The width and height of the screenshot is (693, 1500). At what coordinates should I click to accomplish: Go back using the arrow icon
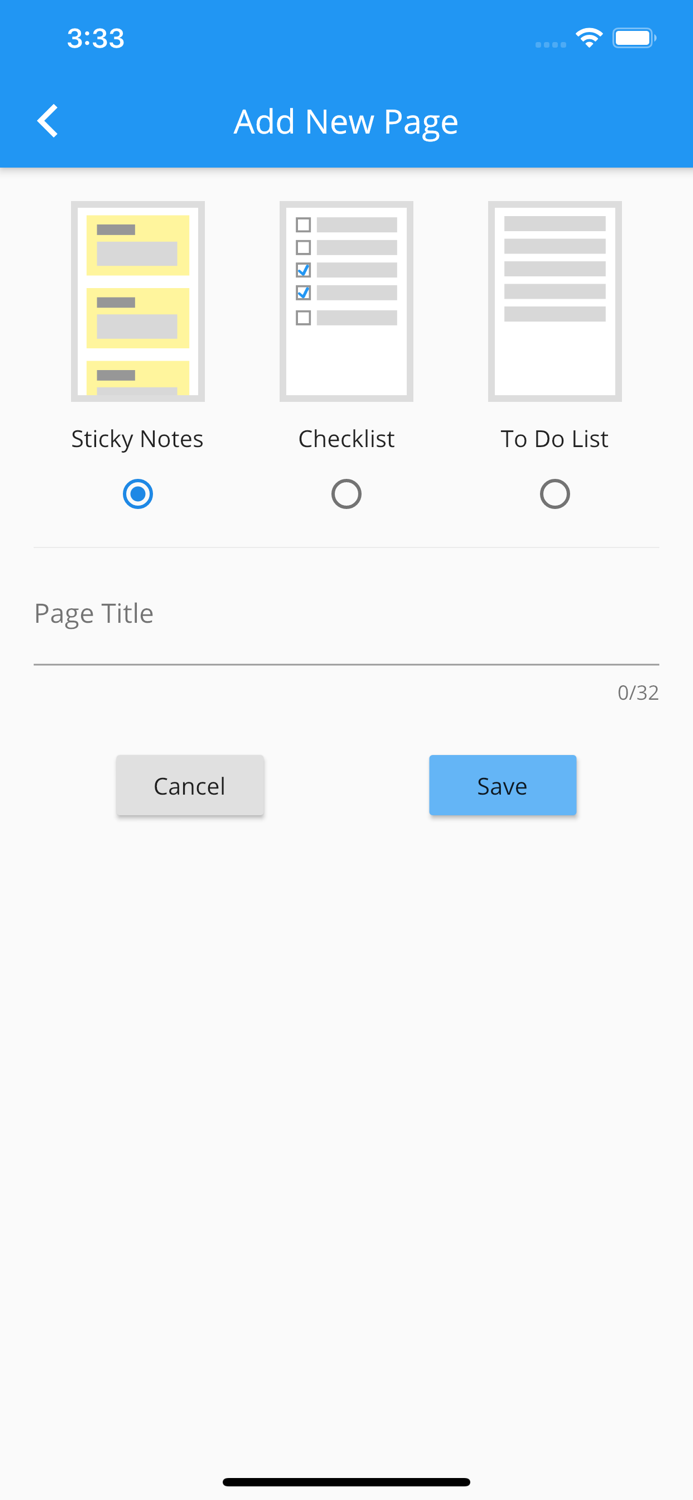pos(47,121)
